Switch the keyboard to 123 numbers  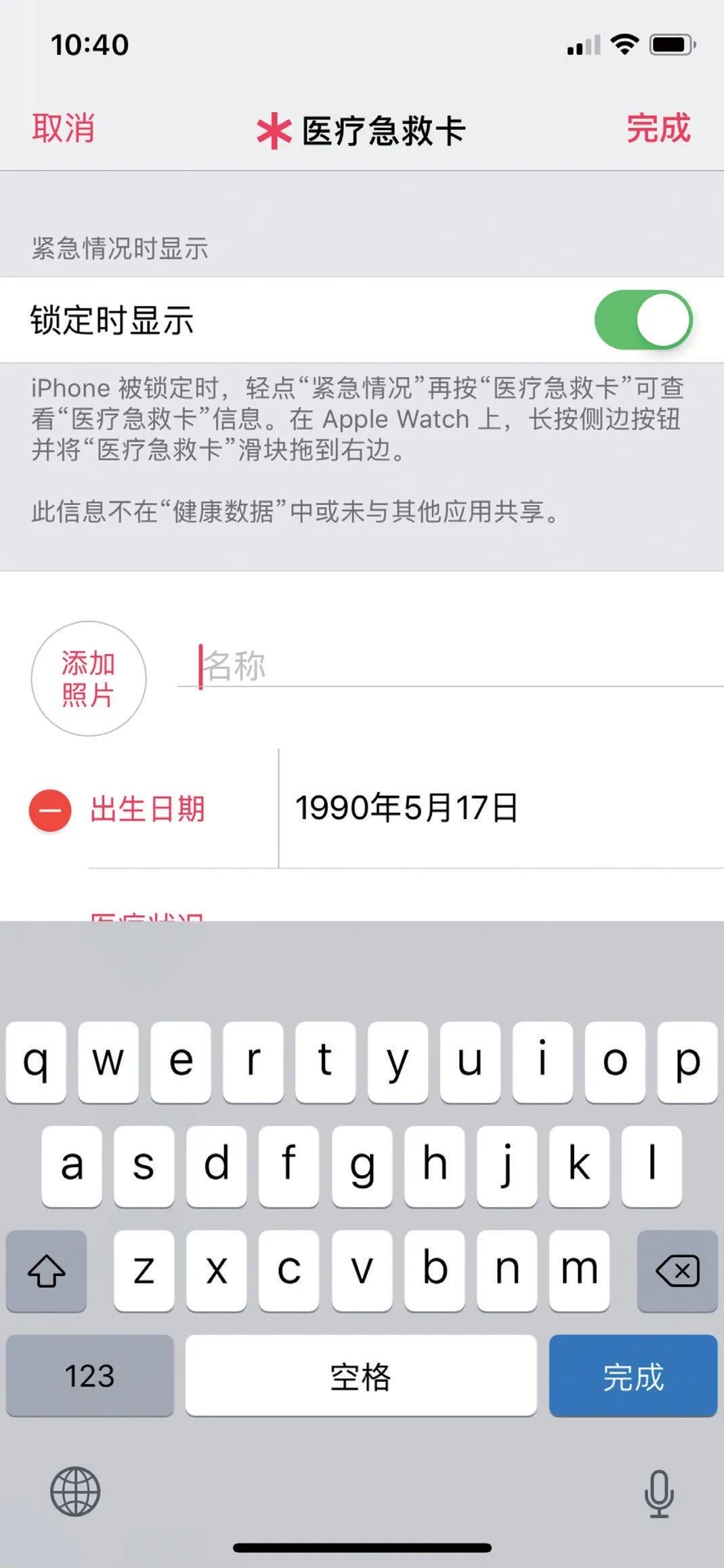click(x=89, y=1376)
